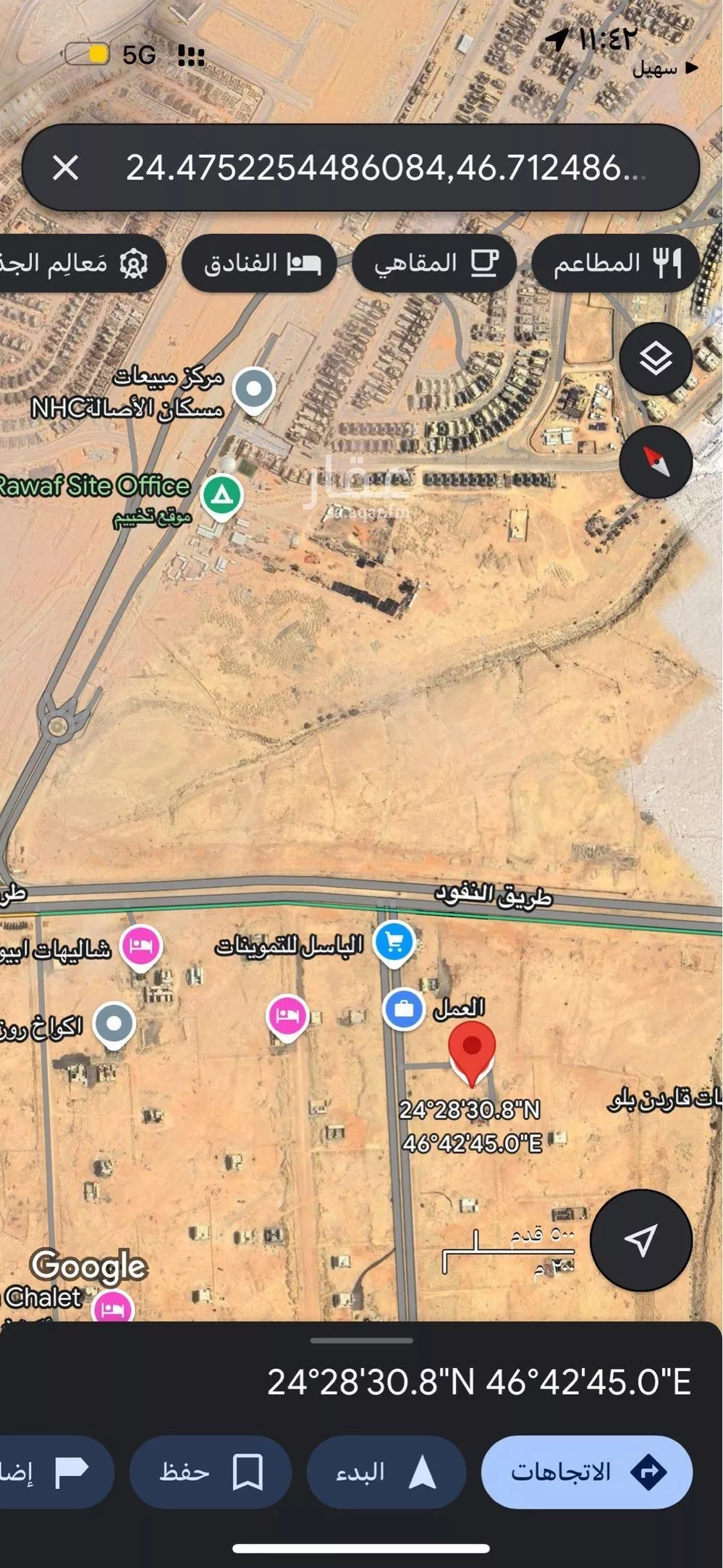
Task: Open the العمل work pin
Action: coord(404,1008)
